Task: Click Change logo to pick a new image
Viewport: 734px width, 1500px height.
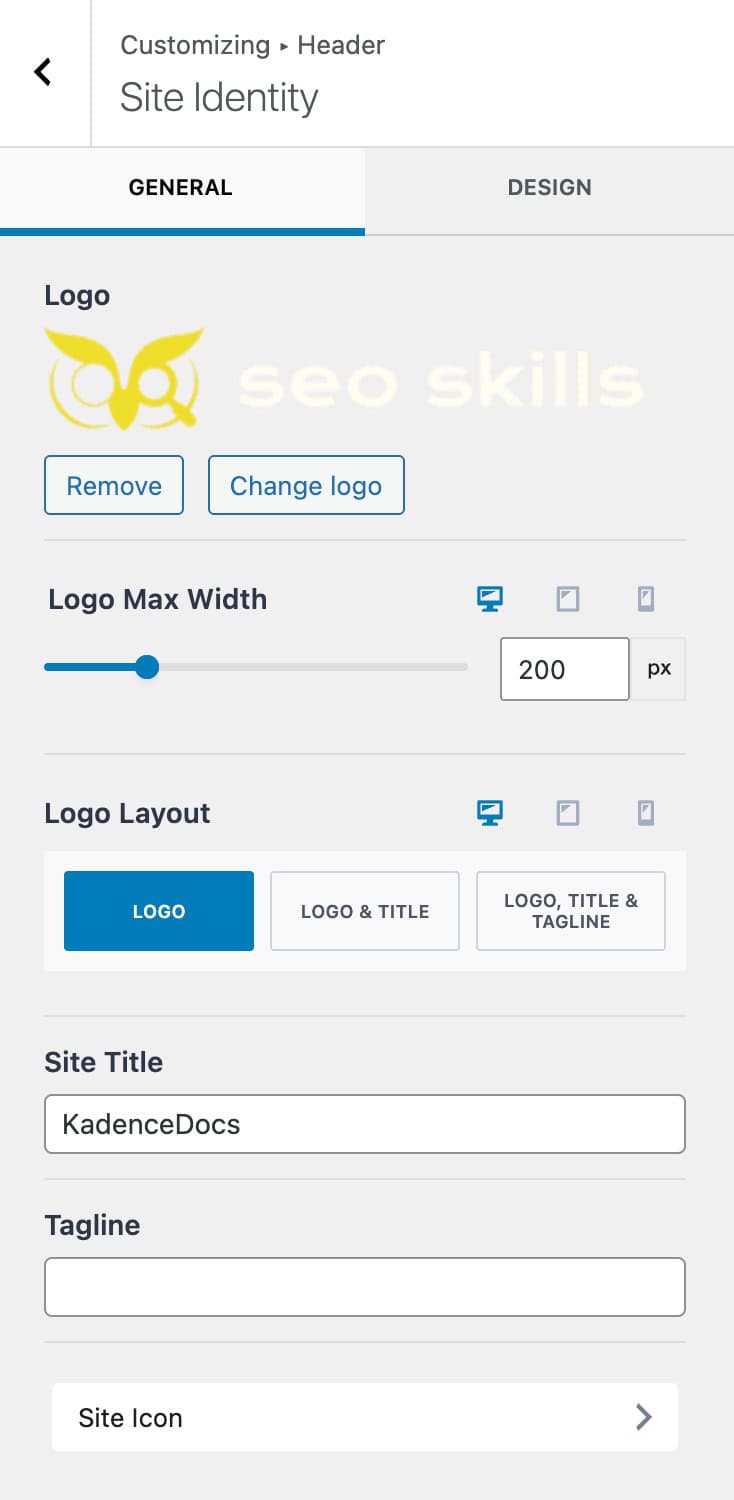Action: [x=305, y=485]
